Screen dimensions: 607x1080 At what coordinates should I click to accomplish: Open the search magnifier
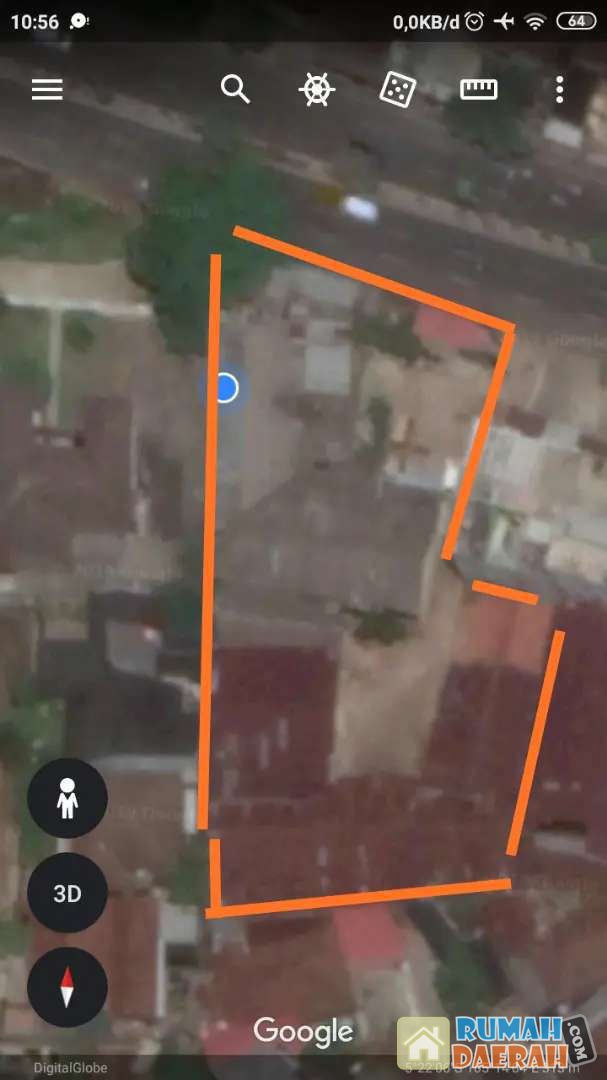(x=235, y=90)
